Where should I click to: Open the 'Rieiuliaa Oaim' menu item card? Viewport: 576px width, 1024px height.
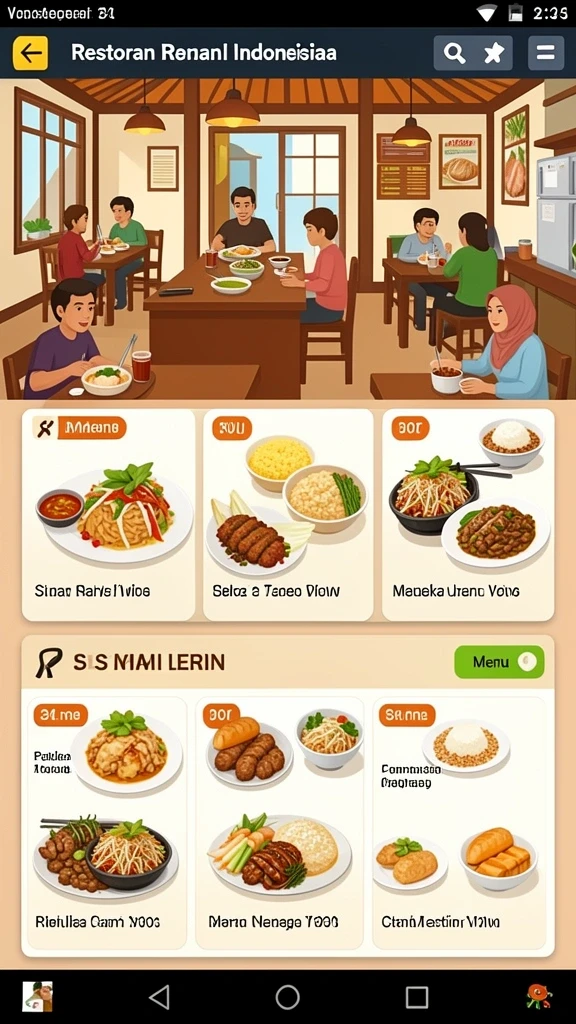pos(106,823)
